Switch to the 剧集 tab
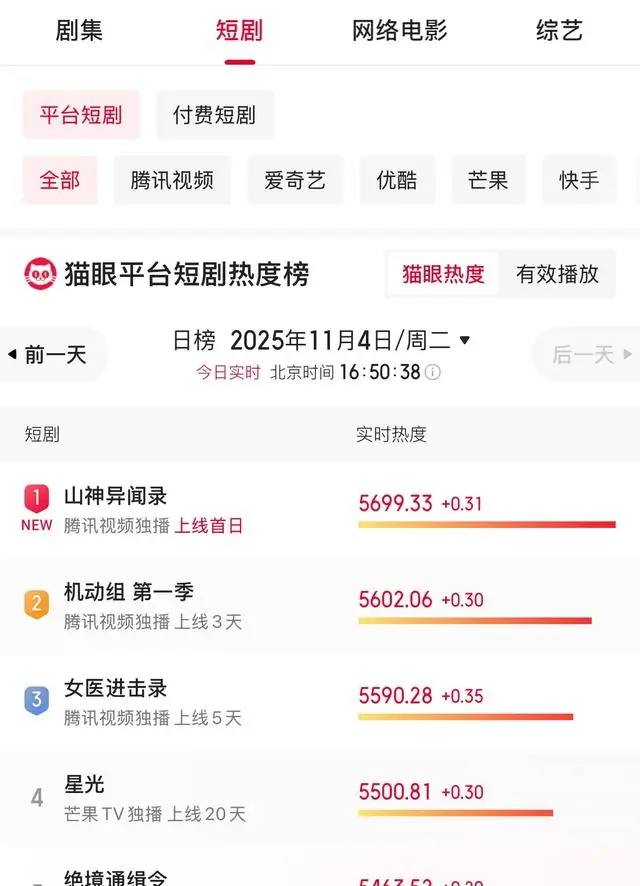This screenshot has width=640, height=886. tap(79, 30)
